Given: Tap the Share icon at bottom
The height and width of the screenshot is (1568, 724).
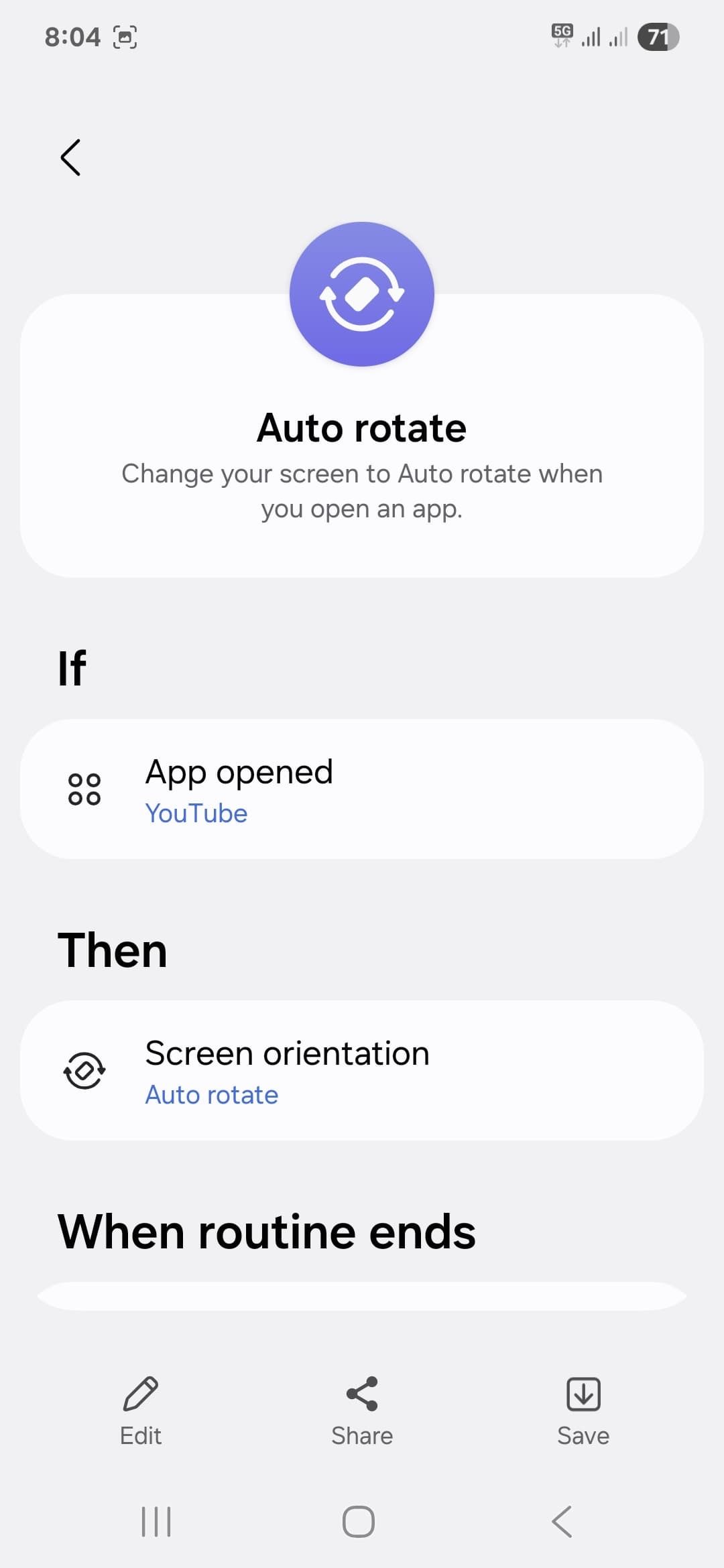Looking at the screenshot, I should pyautogui.click(x=361, y=1395).
